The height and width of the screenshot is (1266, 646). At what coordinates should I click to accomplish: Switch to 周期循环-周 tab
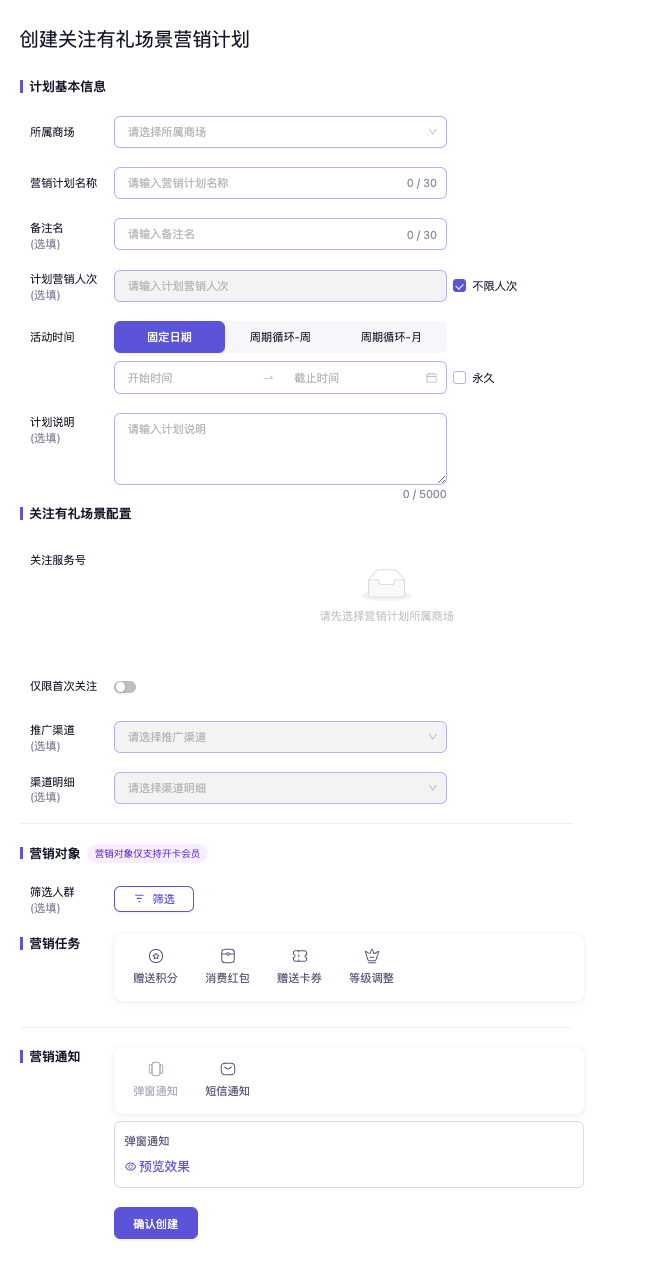280,337
